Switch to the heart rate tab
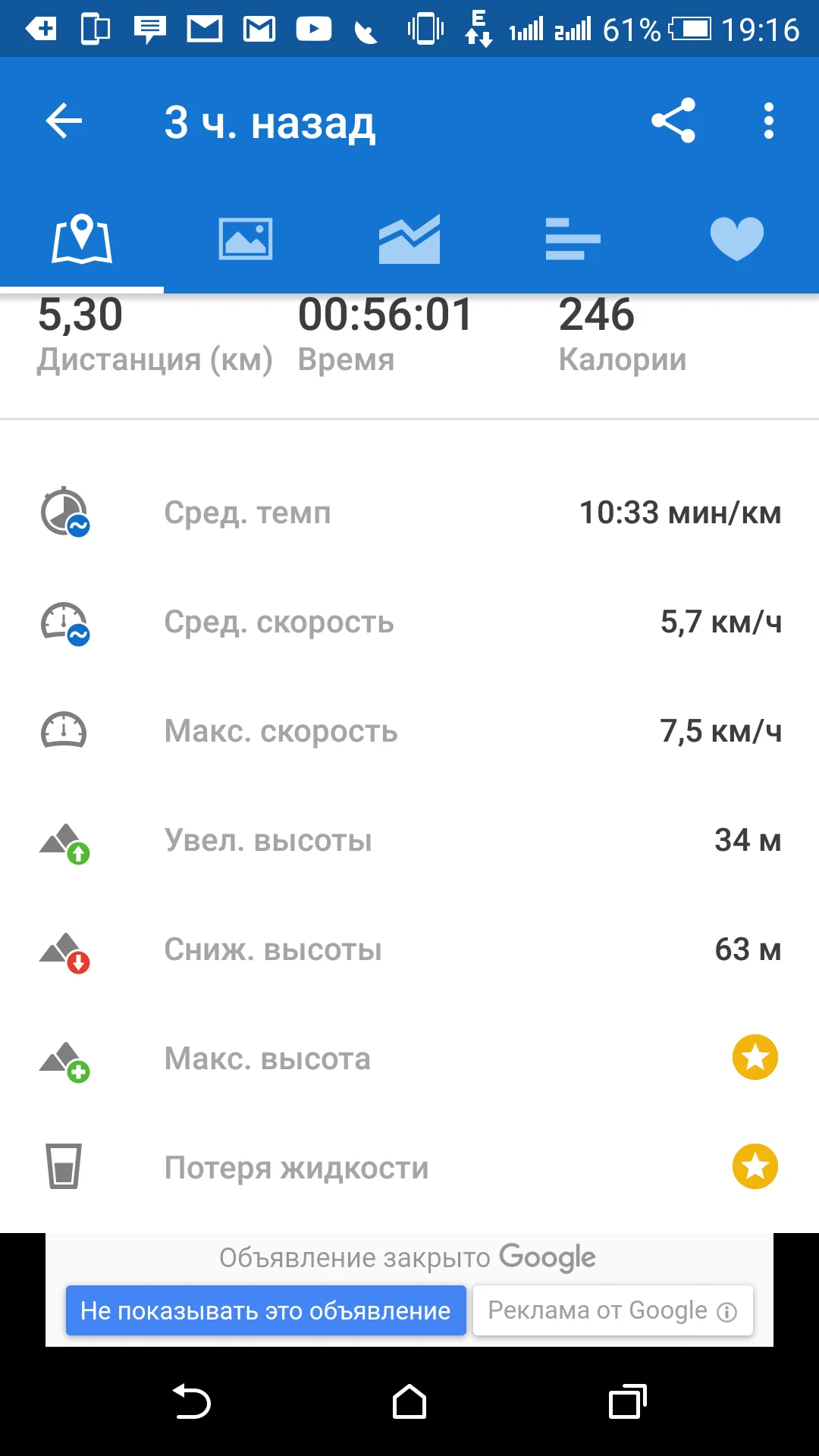This screenshot has width=819, height=1456. pyautogui.click(x=736, y=240)
